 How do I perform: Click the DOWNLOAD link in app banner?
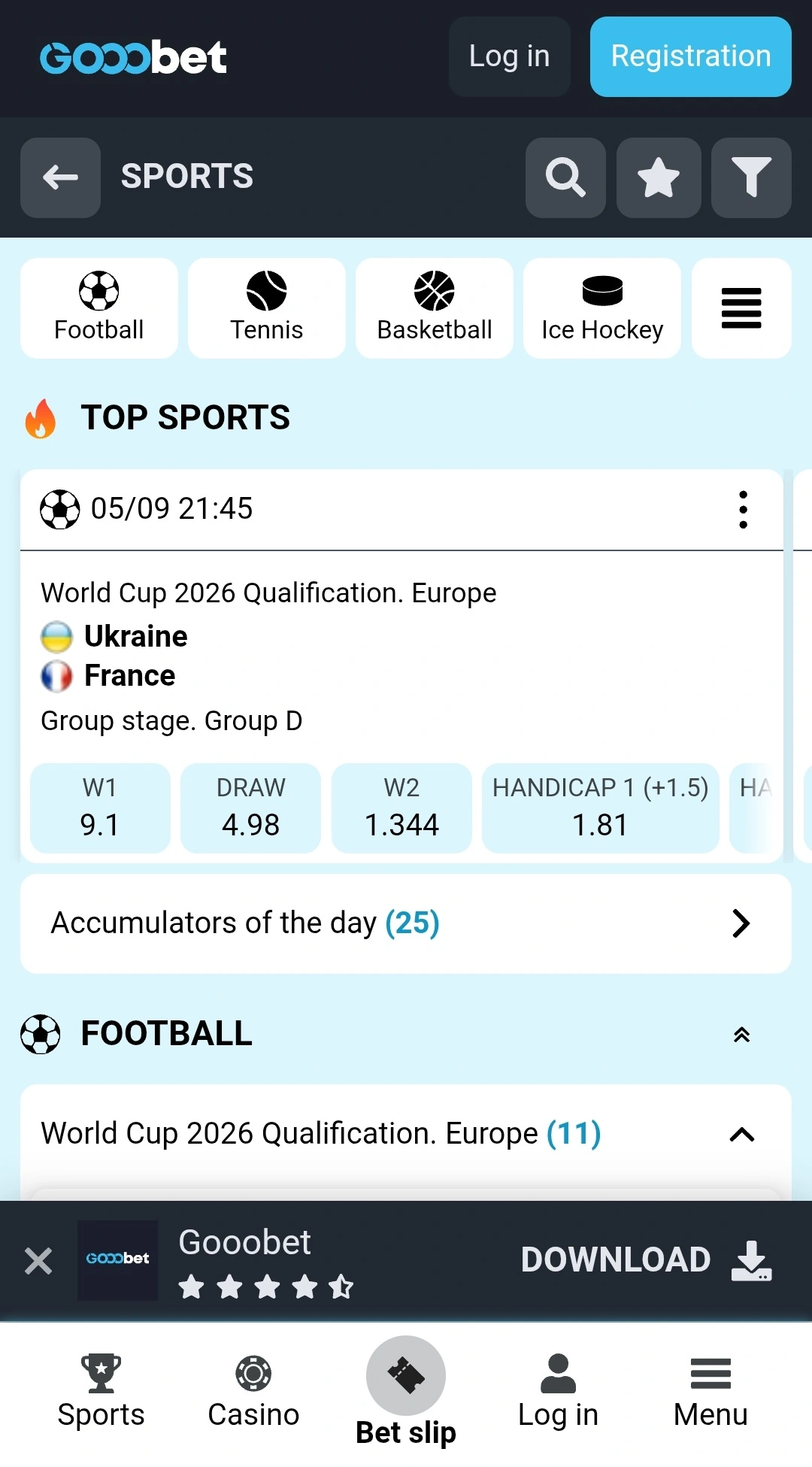pos(617,1259)
